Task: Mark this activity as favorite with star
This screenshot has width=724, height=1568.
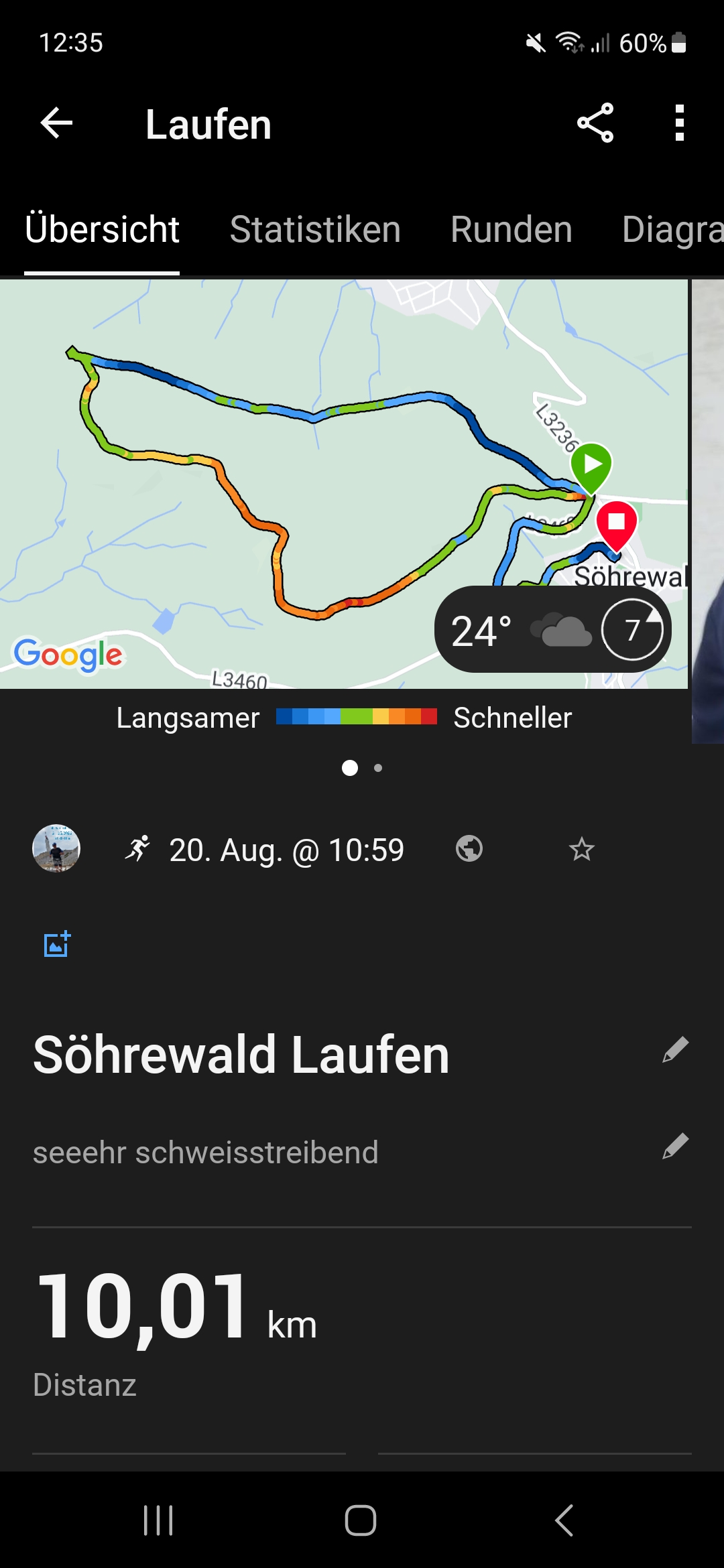Action: point(581,850)
